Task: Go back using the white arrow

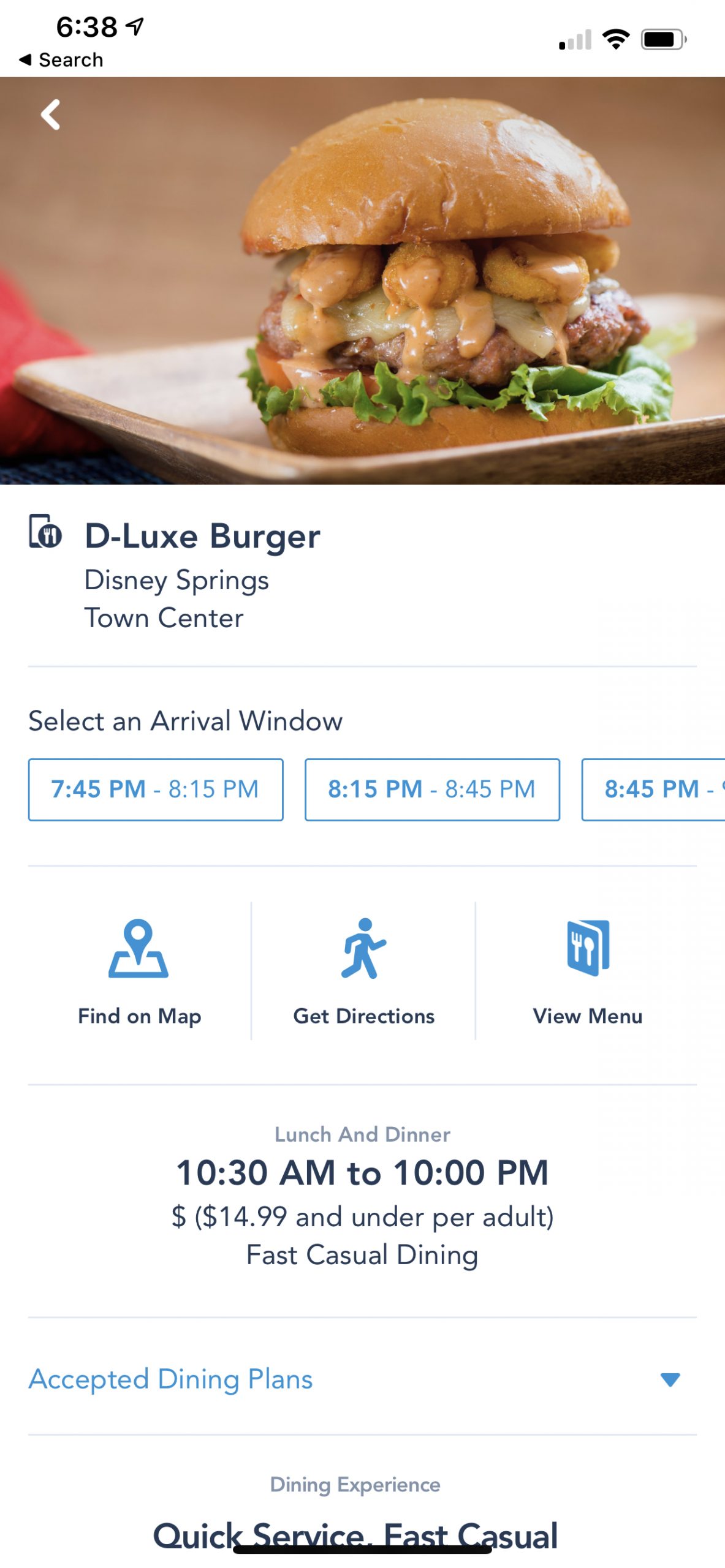Action: tap(50, 115)
